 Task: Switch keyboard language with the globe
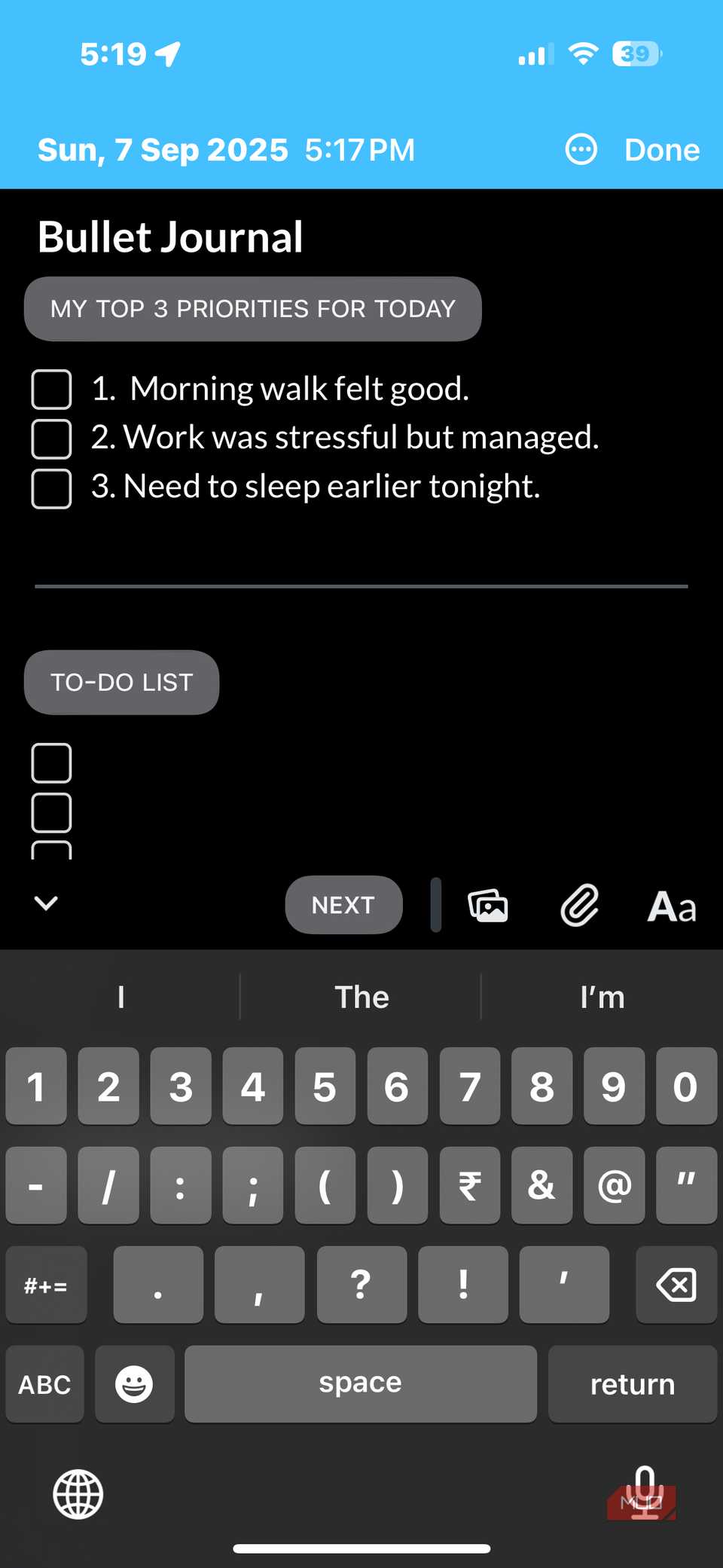78,1493
